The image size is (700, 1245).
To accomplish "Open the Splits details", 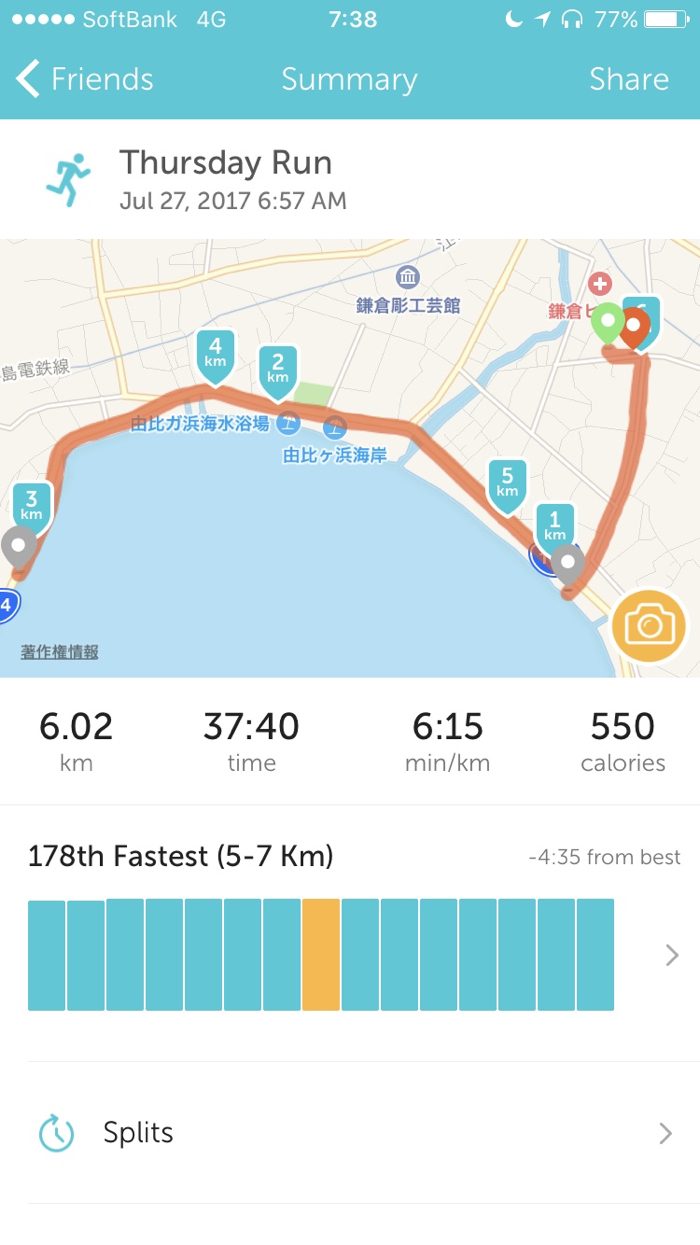I will point(350,1133).
